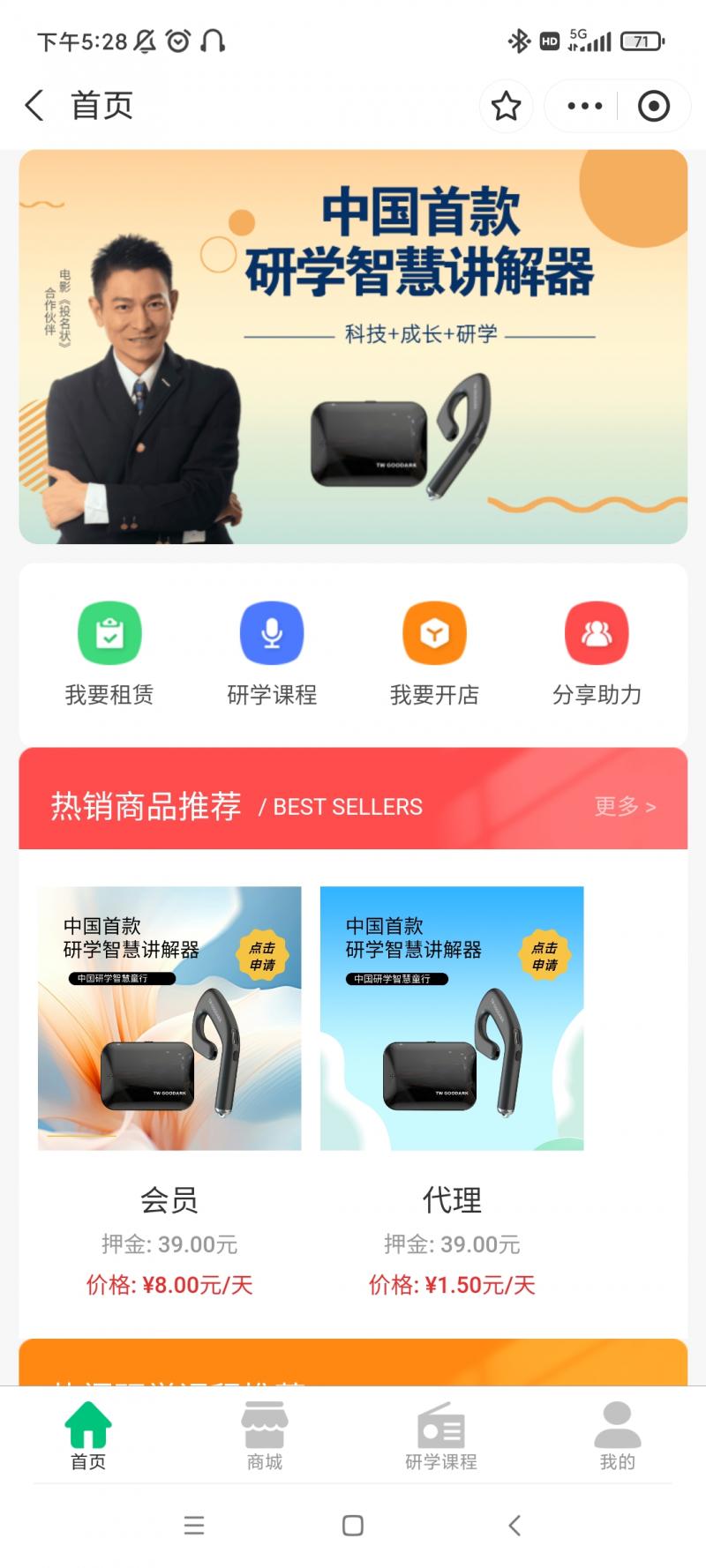Switch to the 首页 tab
Image resolution: width=706 pixels, height=1568 pixels.
tap(88, 1437)
